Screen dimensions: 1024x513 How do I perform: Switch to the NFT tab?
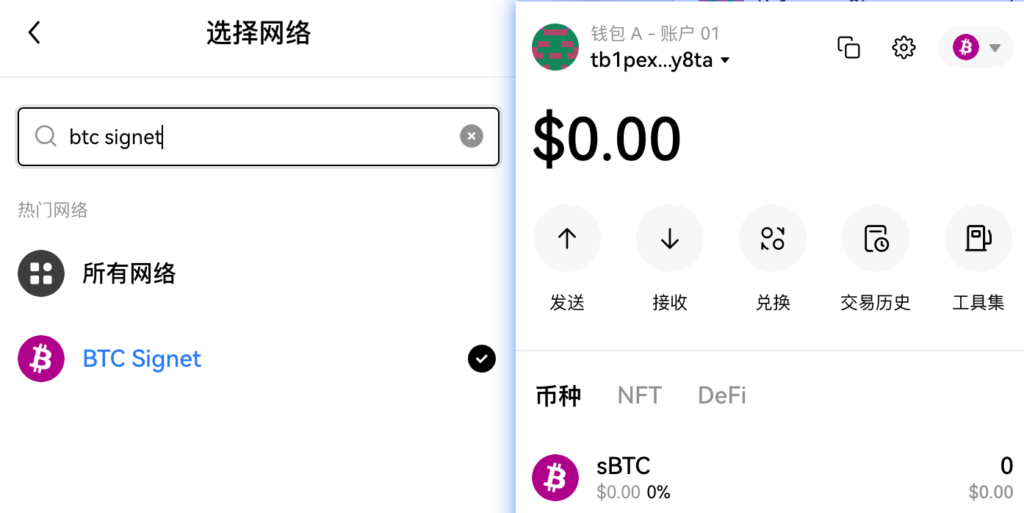(x=639, y=395)
